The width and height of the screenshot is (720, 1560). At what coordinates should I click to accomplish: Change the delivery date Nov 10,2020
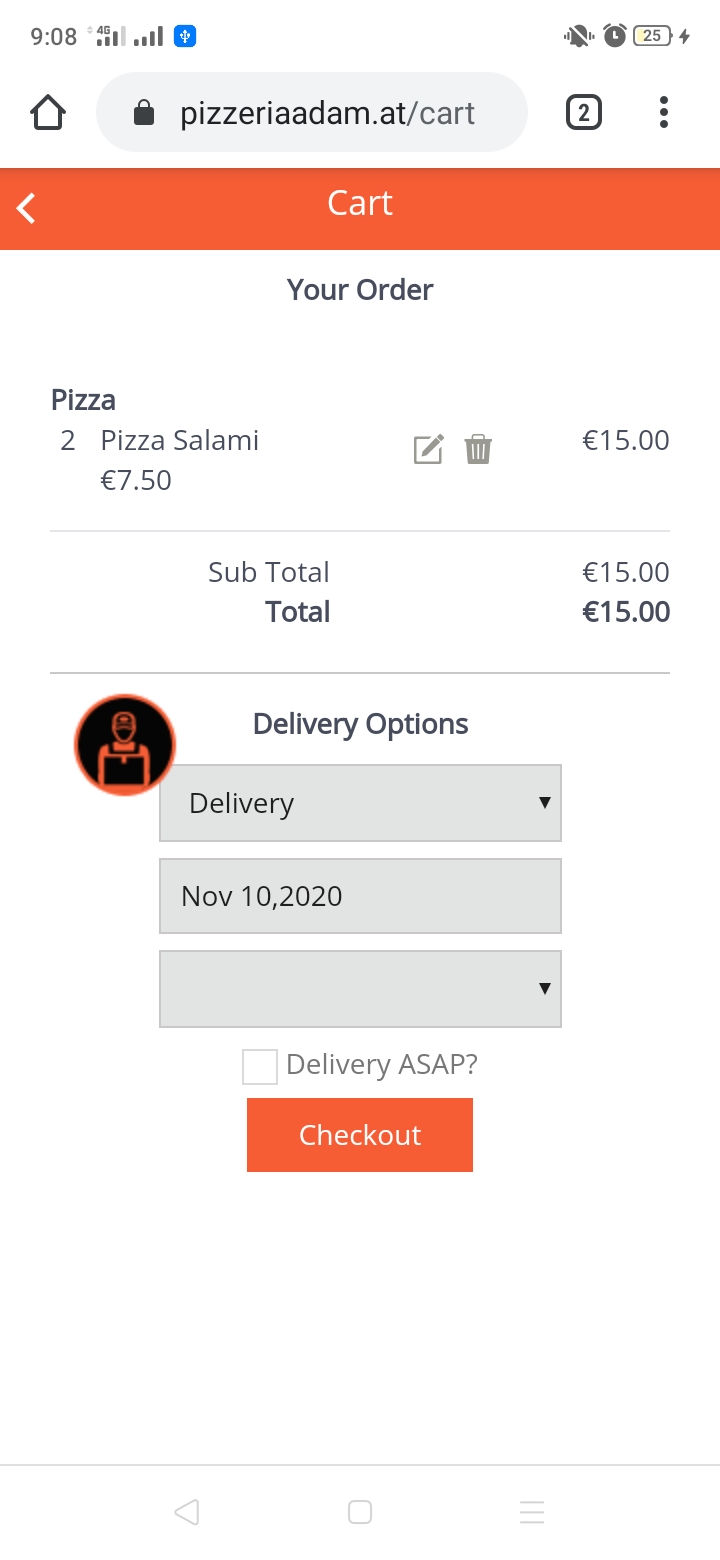click(x=360, y=896)
